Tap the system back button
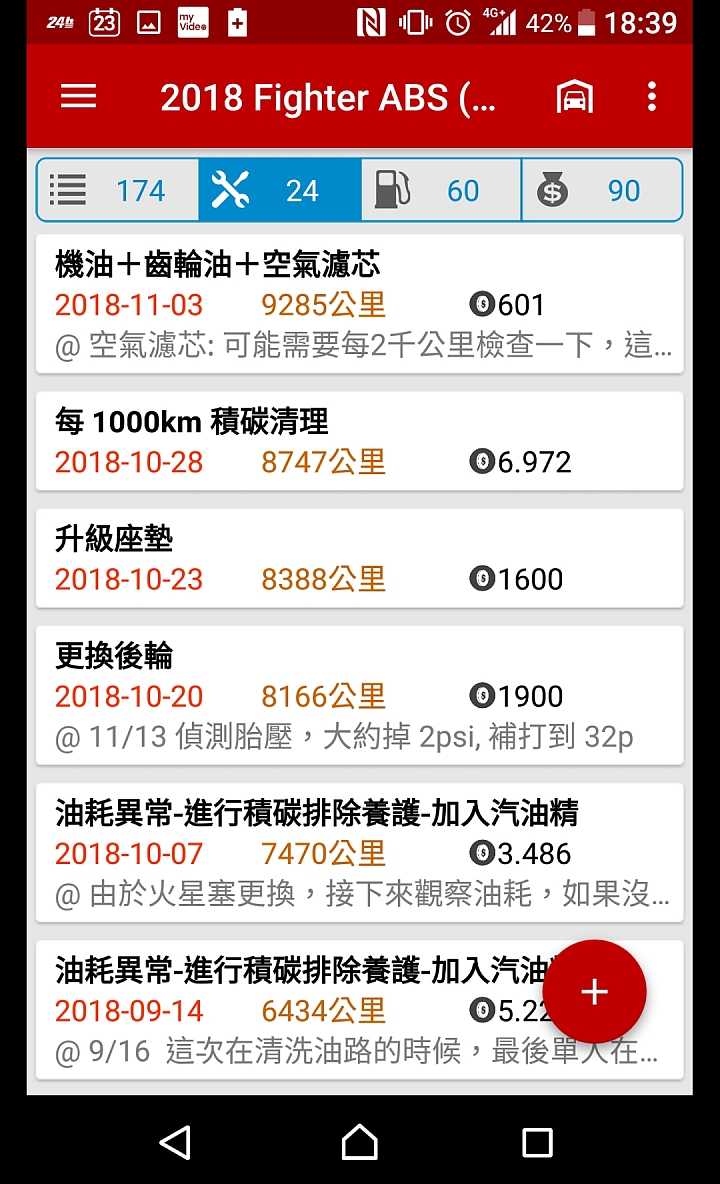 pos(176,1142)
